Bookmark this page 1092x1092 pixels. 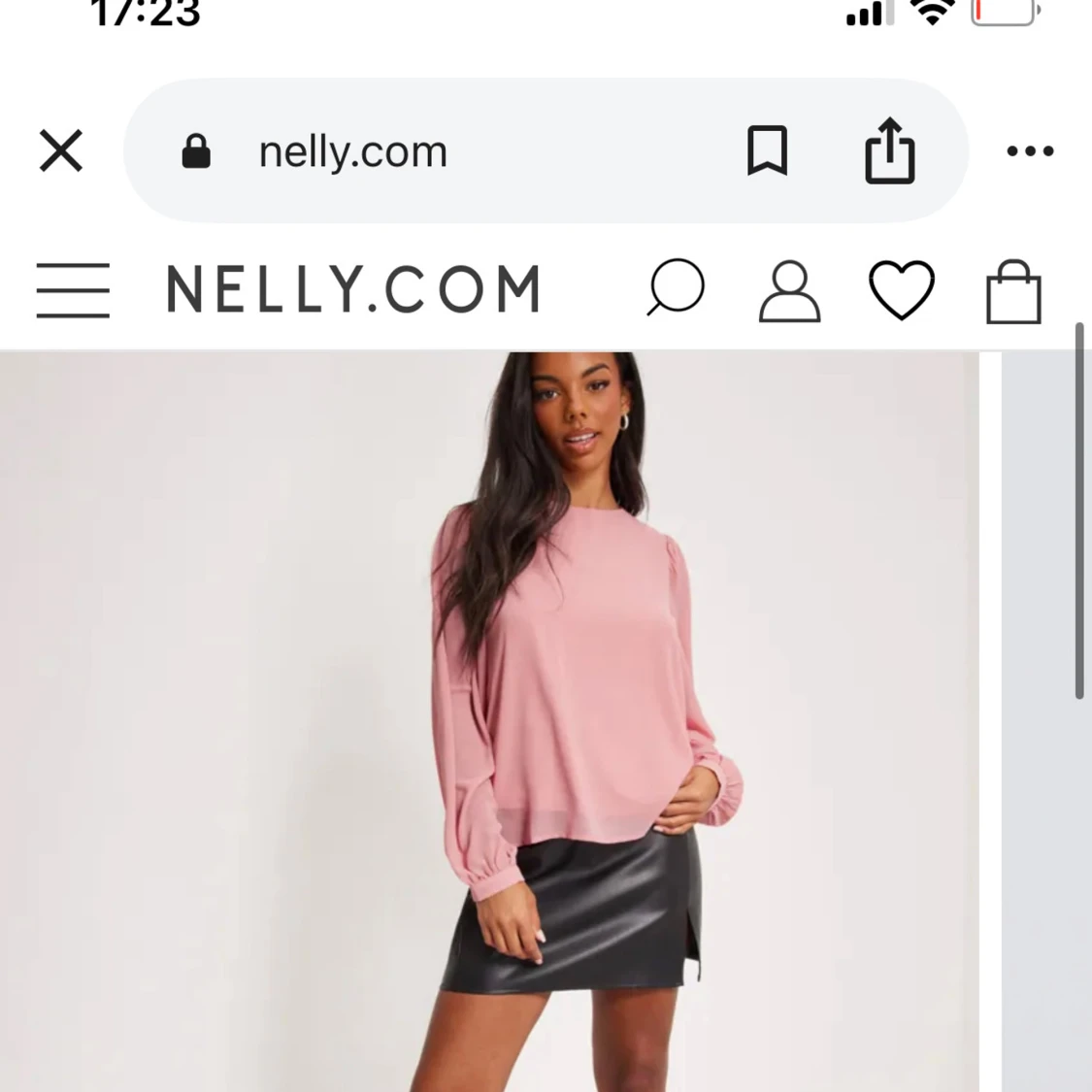[767, 150]
